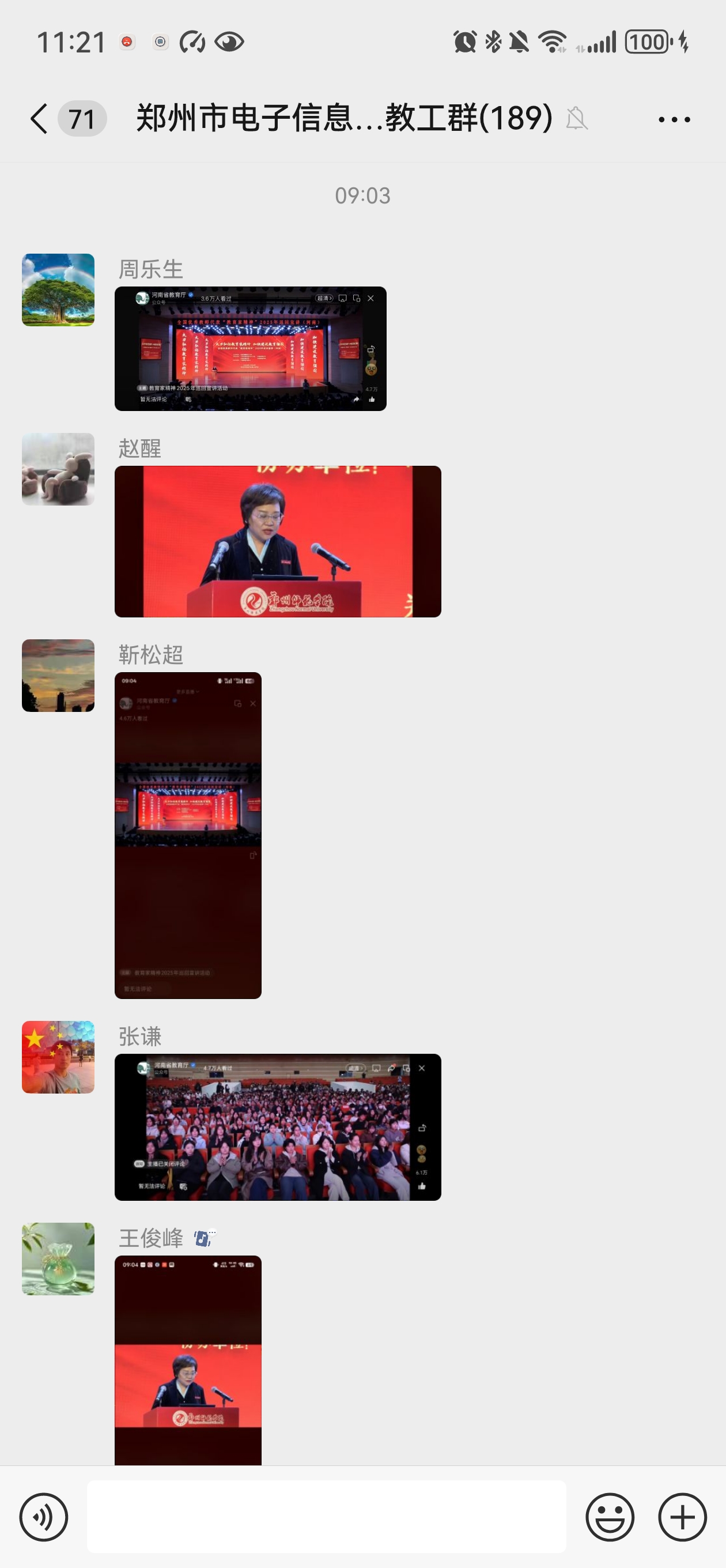View the audience photo from 张谦

point(278,1126)
